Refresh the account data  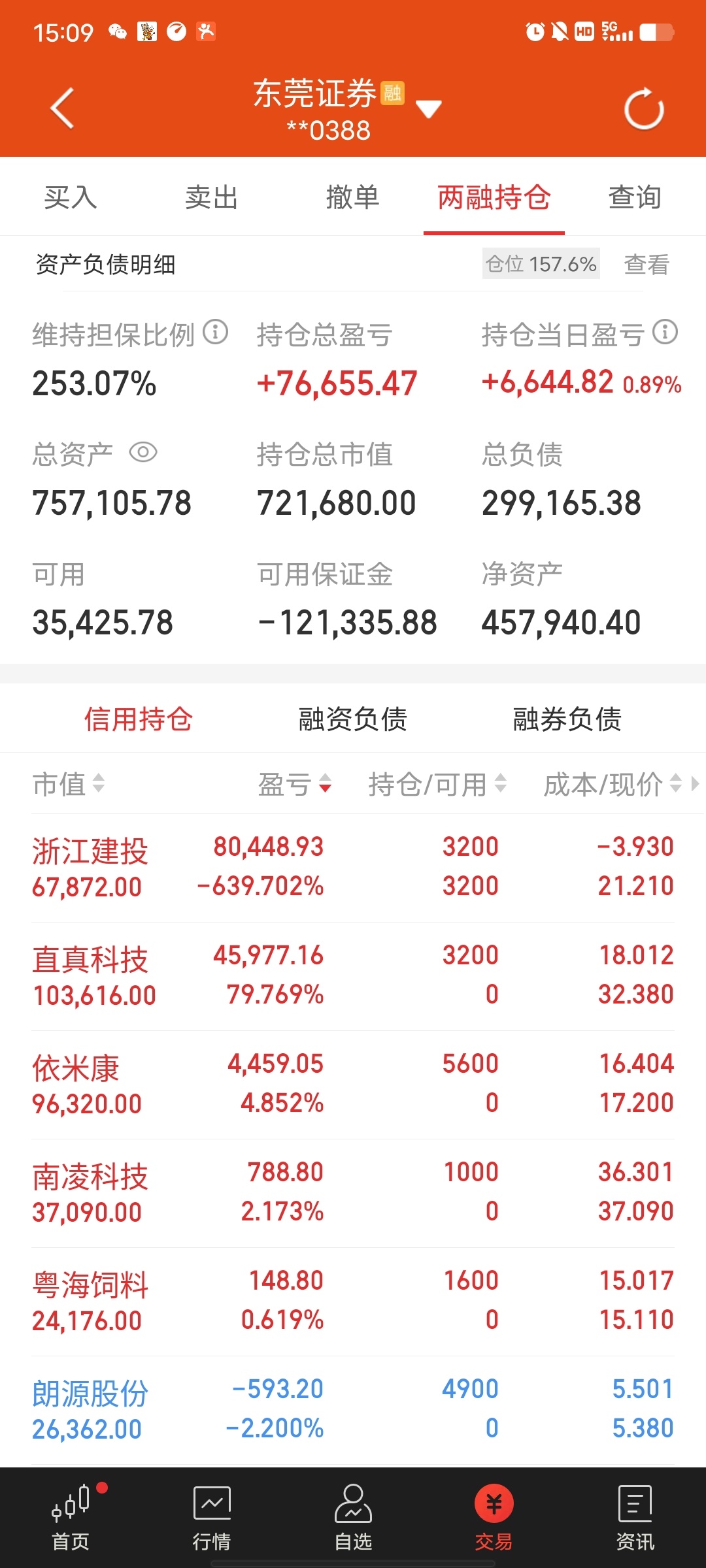click(x=644, y=108)
